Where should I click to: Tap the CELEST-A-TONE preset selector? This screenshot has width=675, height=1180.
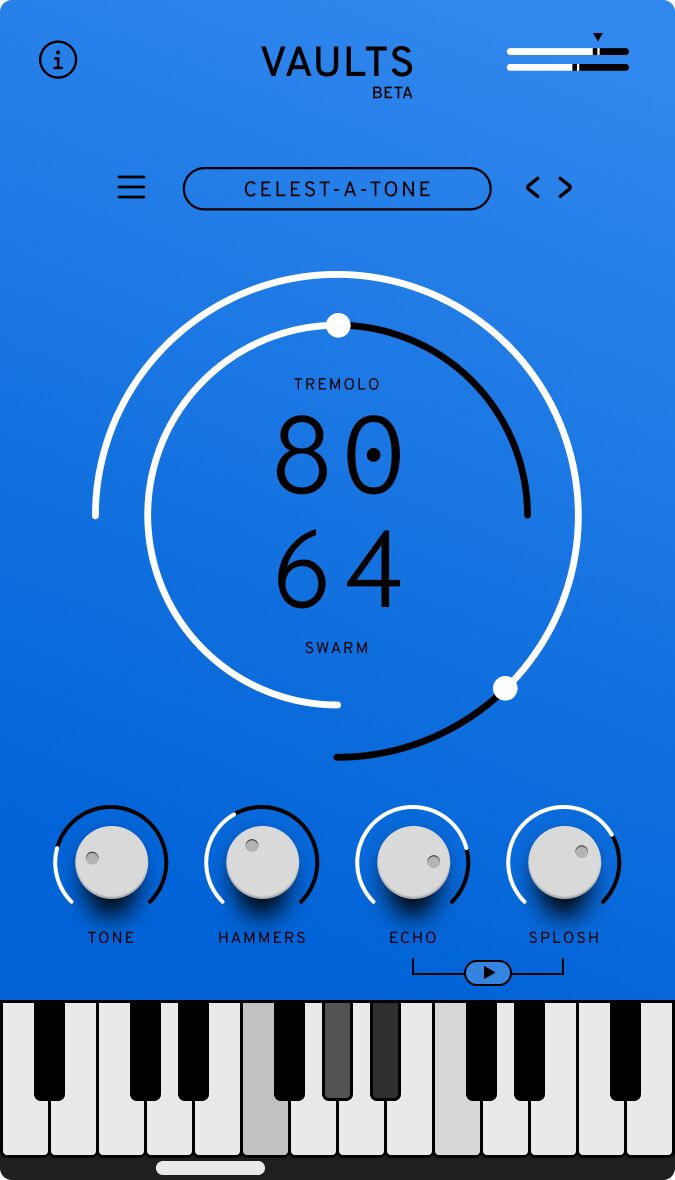pyautogui.click(x=337, y=189)
